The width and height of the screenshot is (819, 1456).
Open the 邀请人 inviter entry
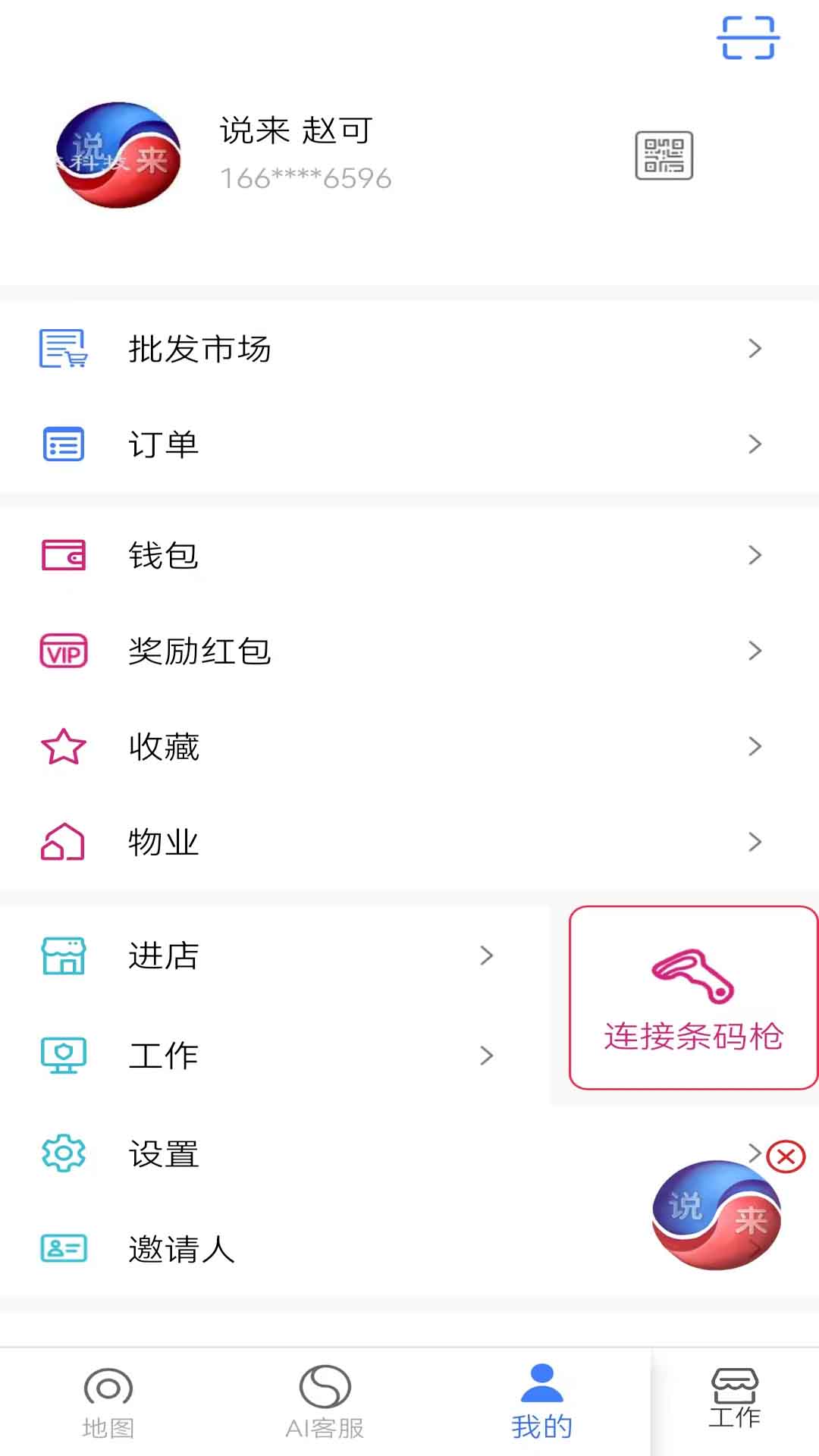point(180,1250)
